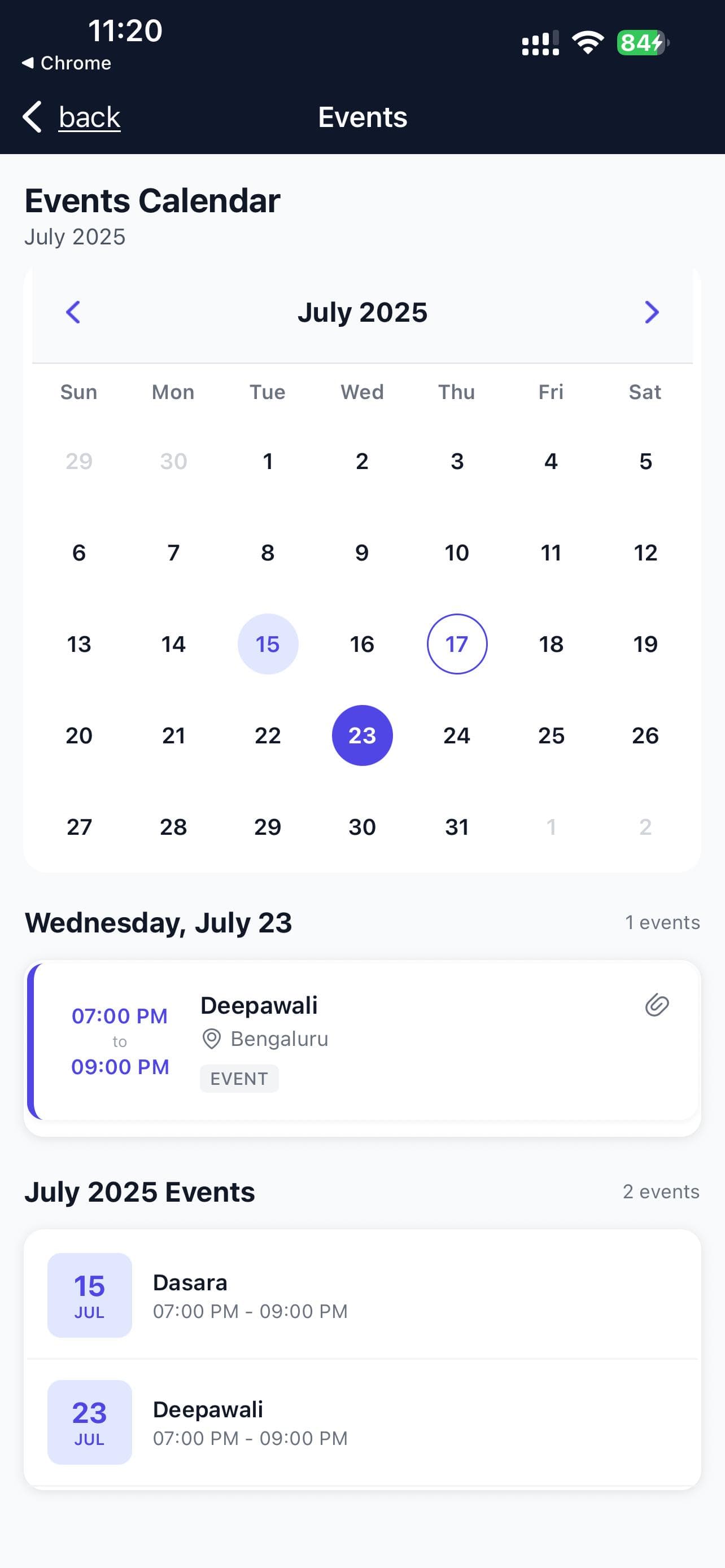Select July 23 on the calendar
The height and width of the screenshot is (1568, 725).
click(x=362, y=735)
